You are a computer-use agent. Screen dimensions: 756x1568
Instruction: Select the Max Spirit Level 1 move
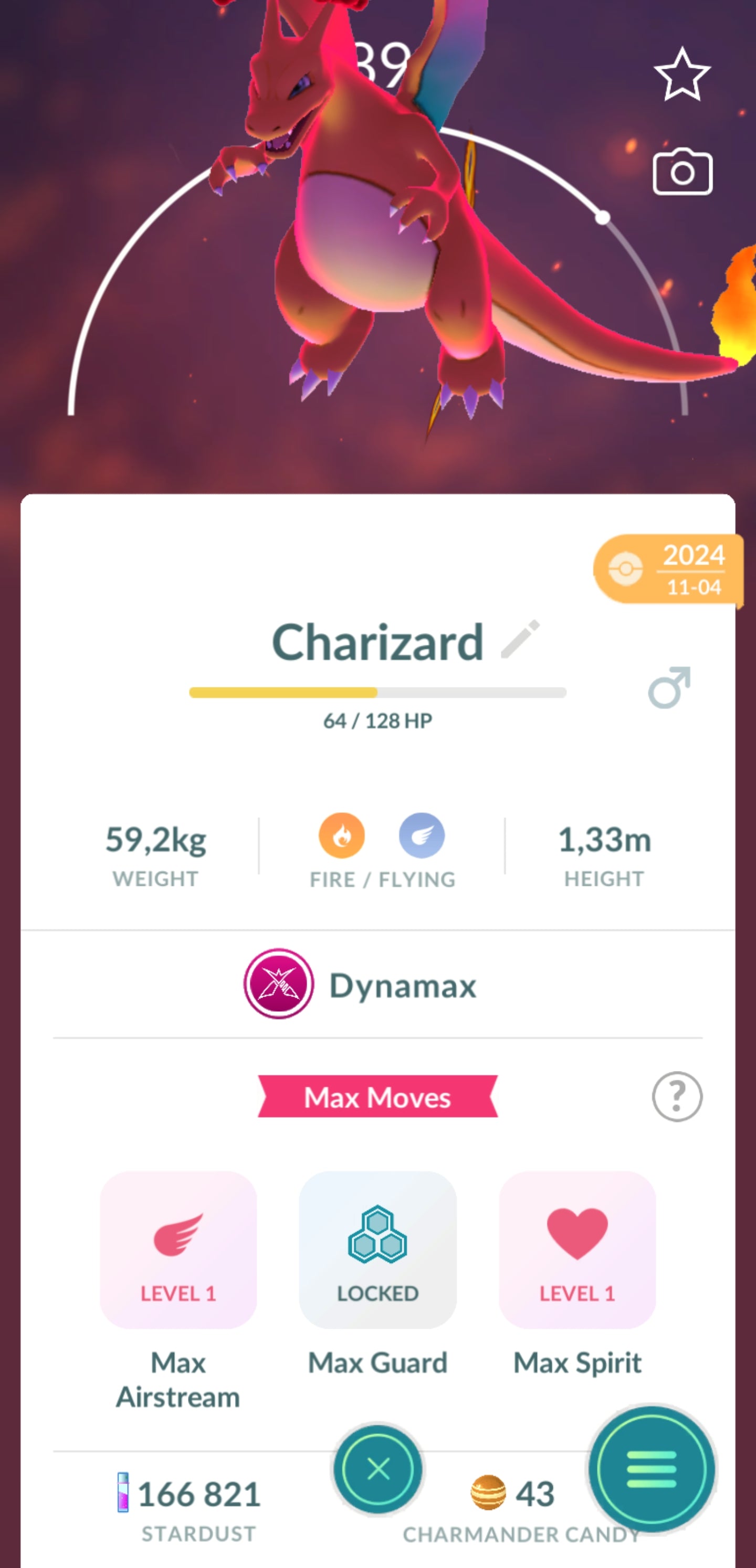577,1249
